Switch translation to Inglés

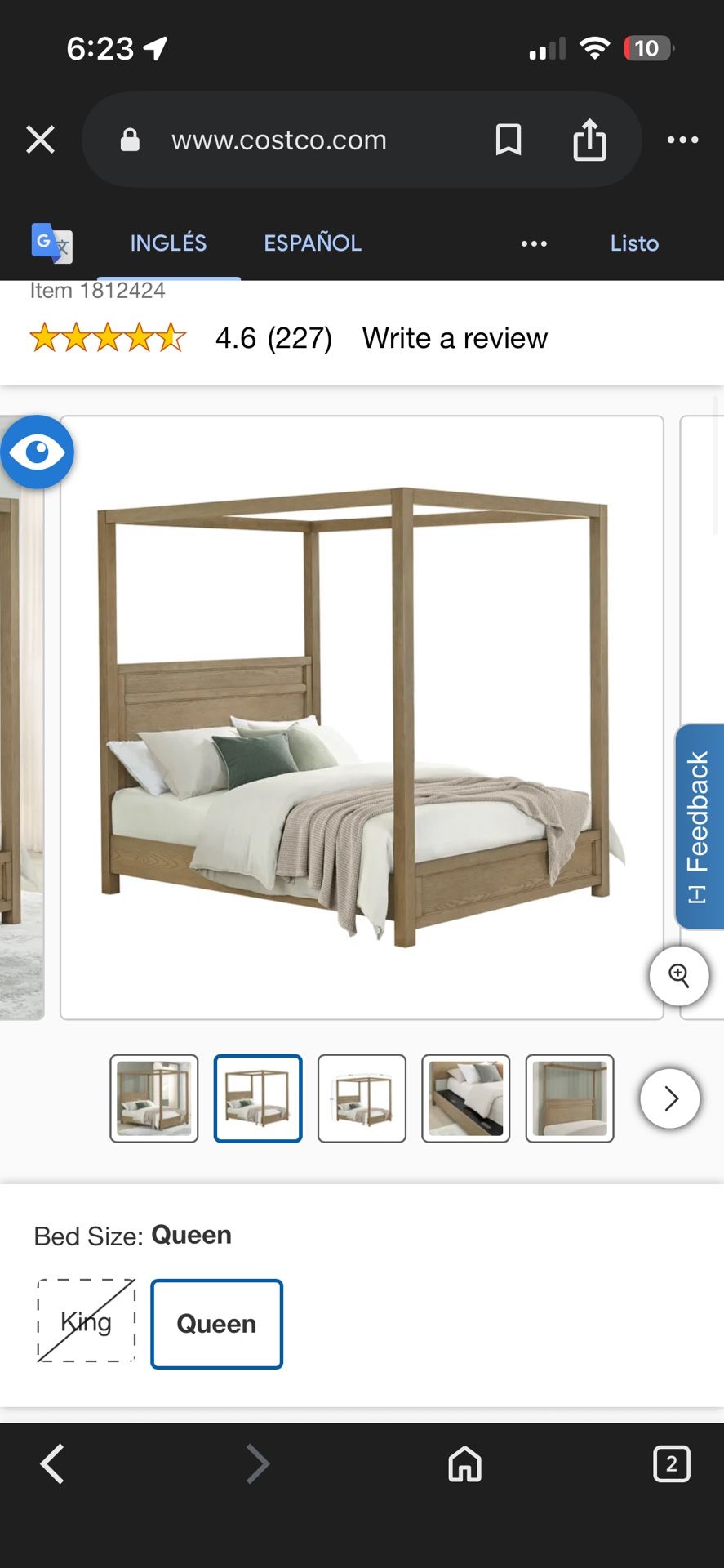(168, 243)
